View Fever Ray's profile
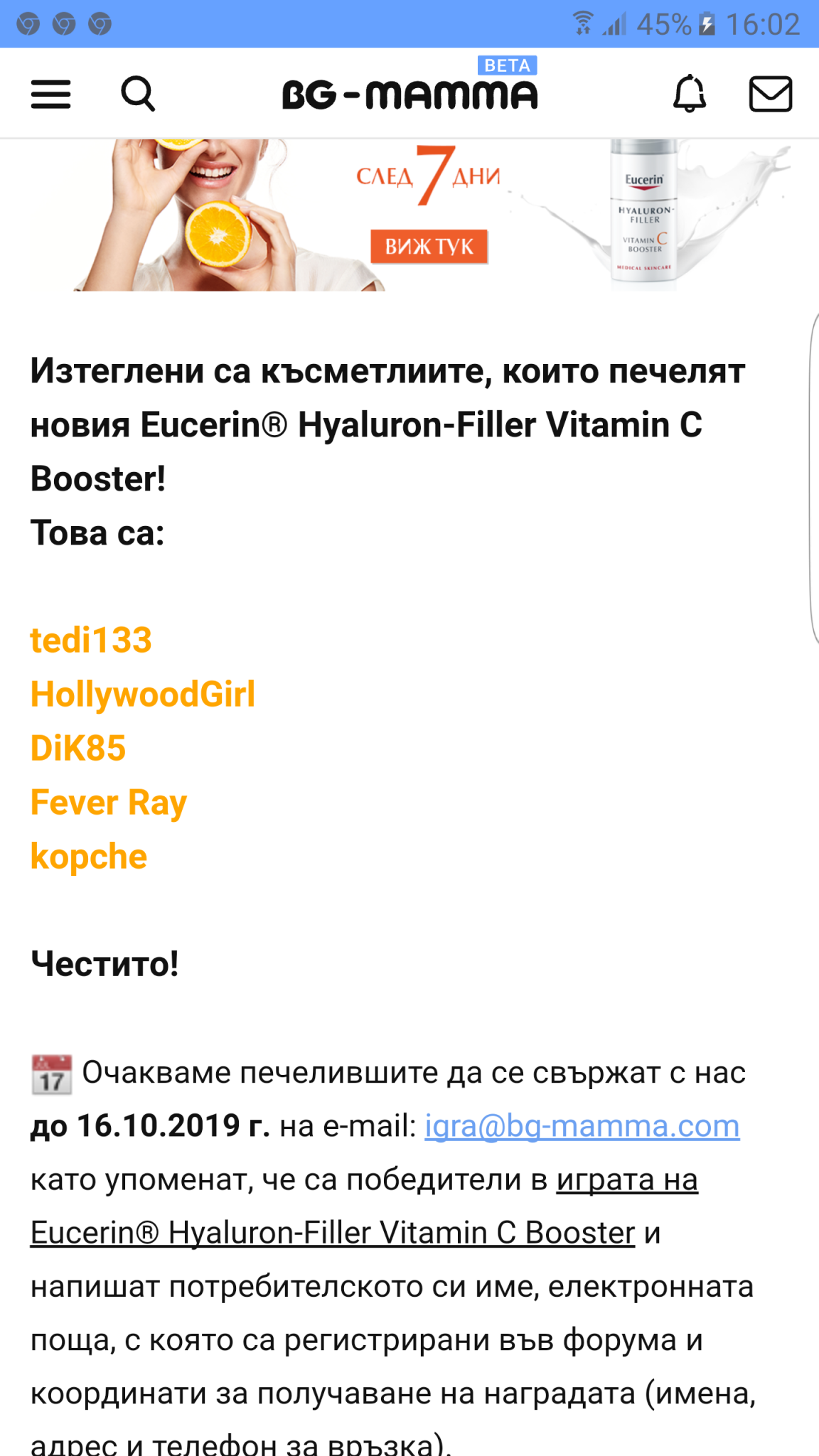Screen dimensions: 819x1456 108,803
